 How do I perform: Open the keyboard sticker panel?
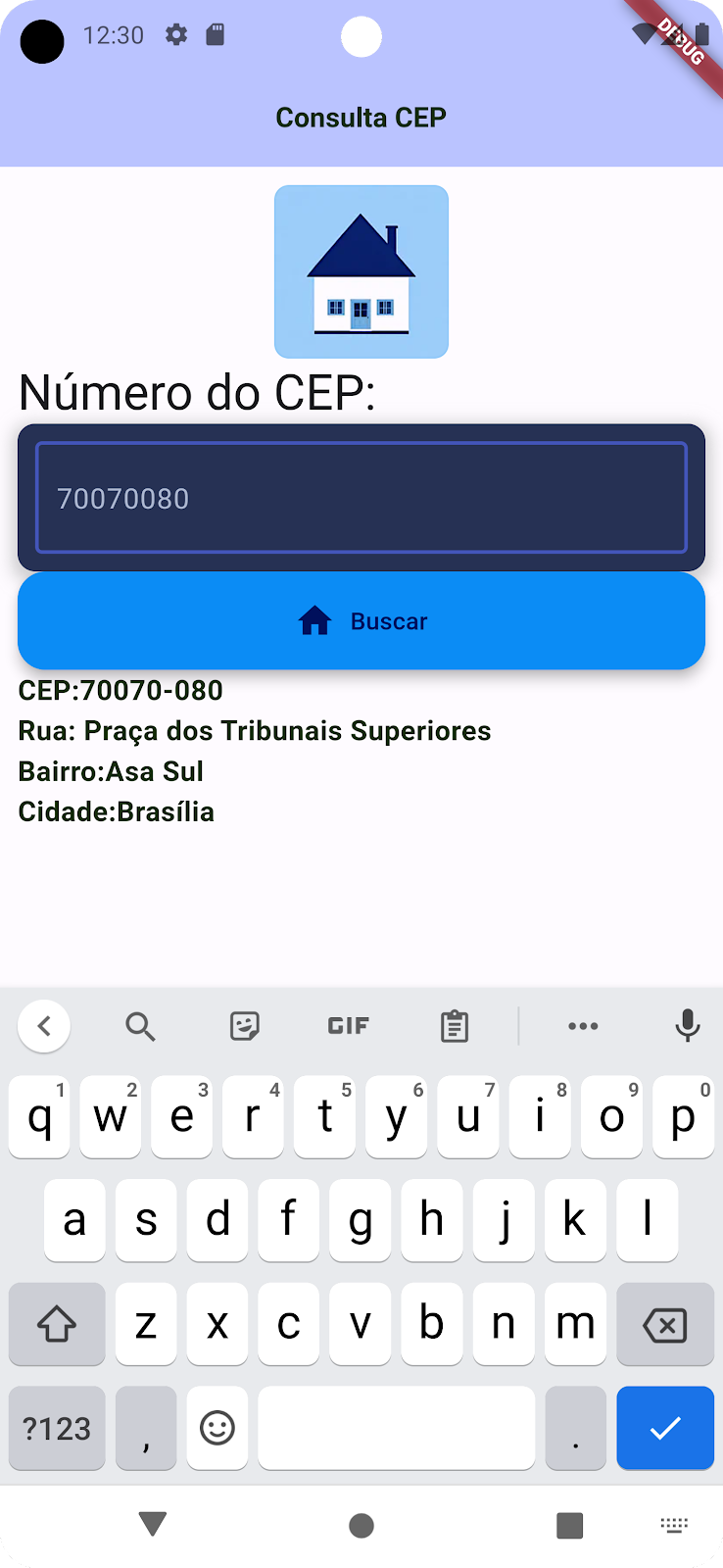pyautogui.click(x=244, y=1026)
